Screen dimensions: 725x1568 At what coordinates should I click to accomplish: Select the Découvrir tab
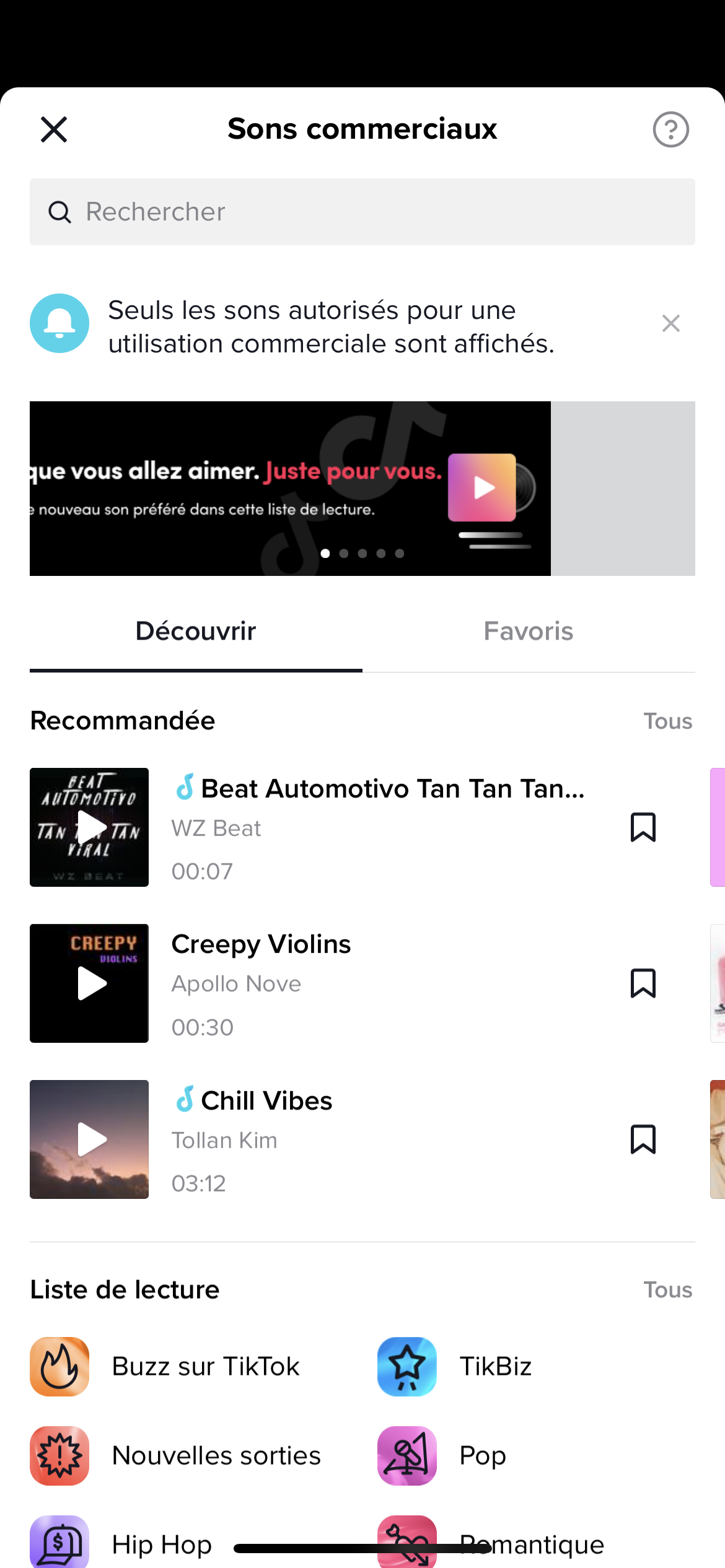tap(196, 632)
